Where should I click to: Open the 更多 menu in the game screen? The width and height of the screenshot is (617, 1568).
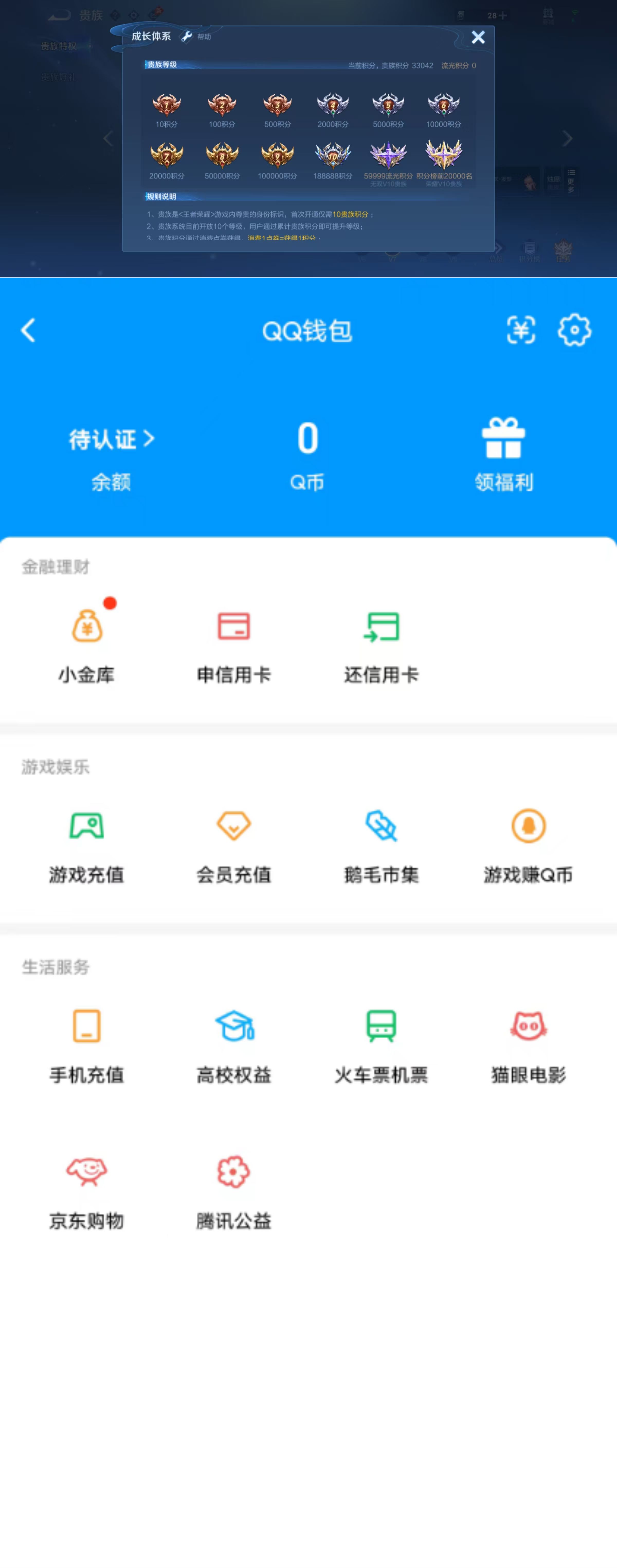(571, 180)
